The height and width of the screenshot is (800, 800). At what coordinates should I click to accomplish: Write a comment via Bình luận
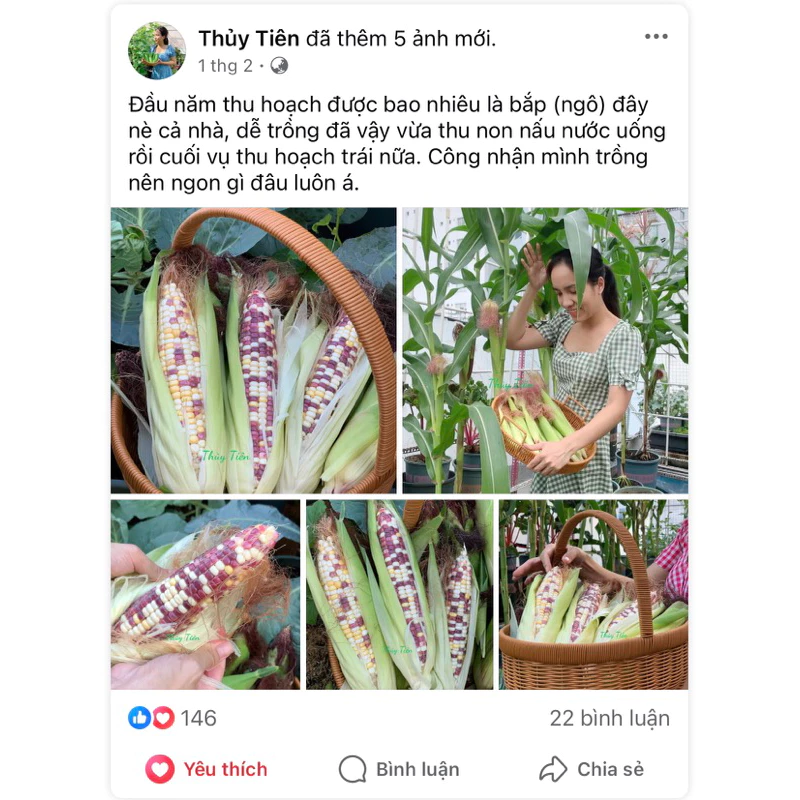click(399, 769)
